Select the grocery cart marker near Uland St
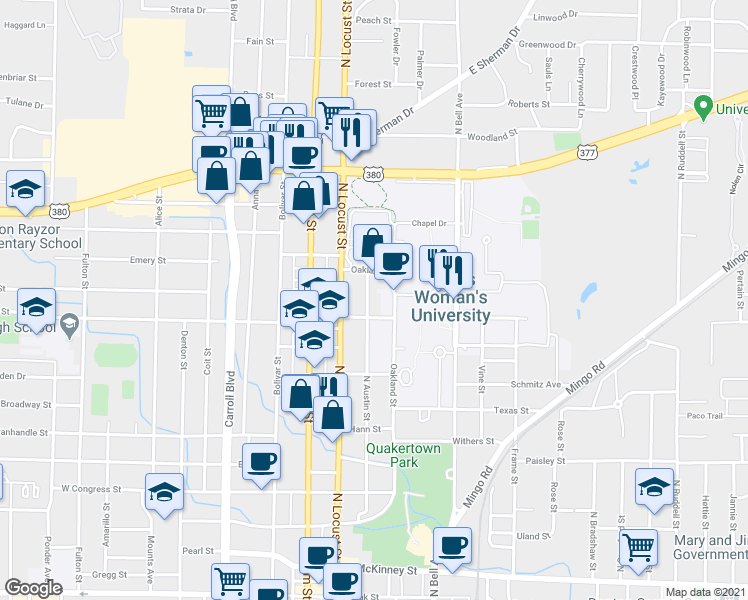This screenshot has width=748, height=600. click(638, 547)
